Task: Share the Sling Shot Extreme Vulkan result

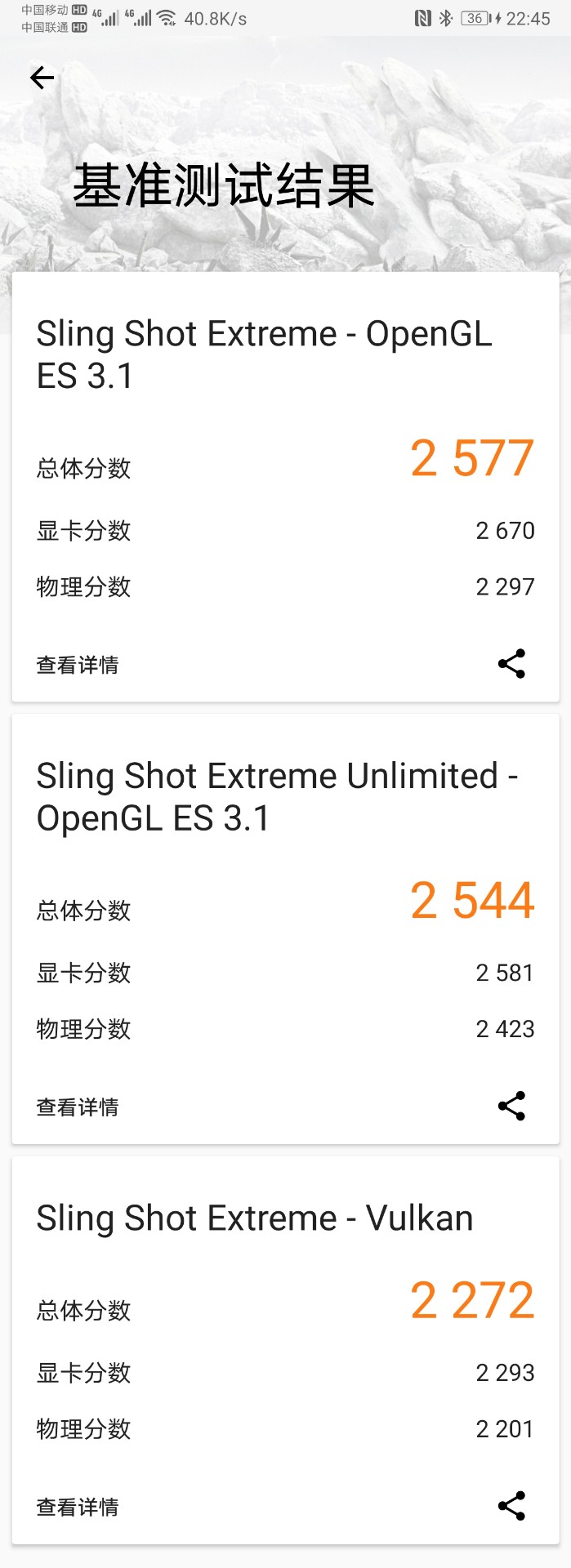Action: pos(511,1506)
